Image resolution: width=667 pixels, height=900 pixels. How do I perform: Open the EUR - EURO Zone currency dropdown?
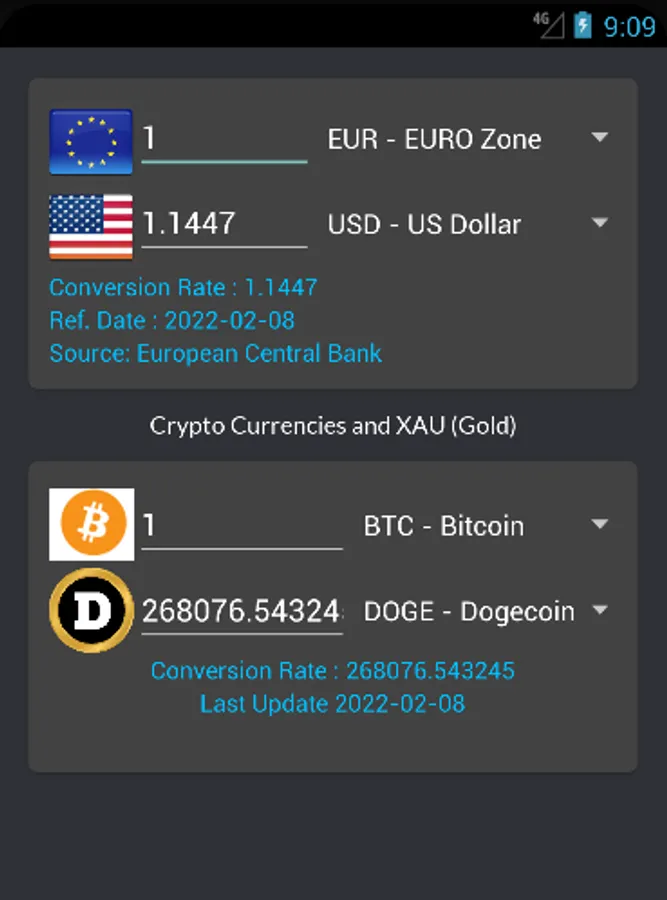(x=468, y=139)
